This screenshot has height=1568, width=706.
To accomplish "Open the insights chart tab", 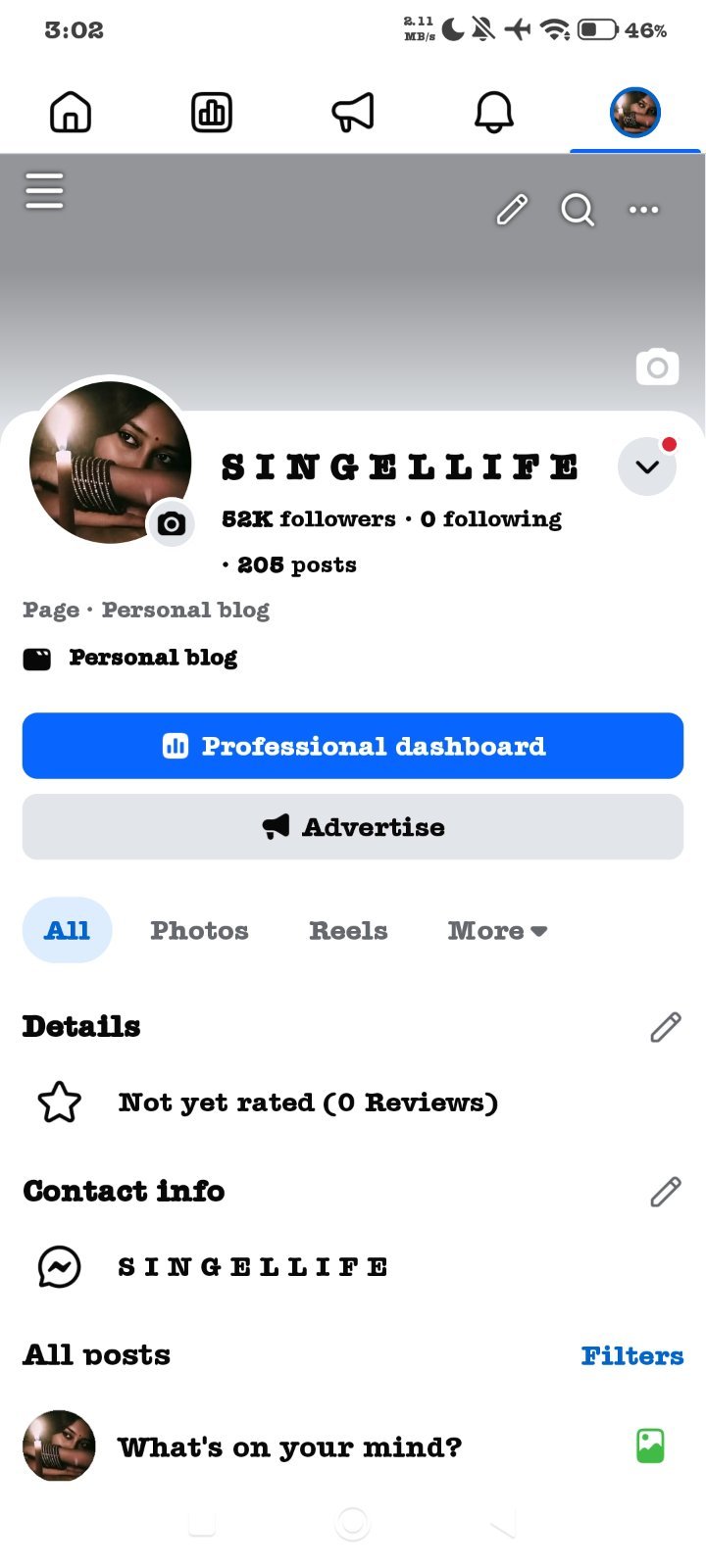I will [x=212, y=112].
